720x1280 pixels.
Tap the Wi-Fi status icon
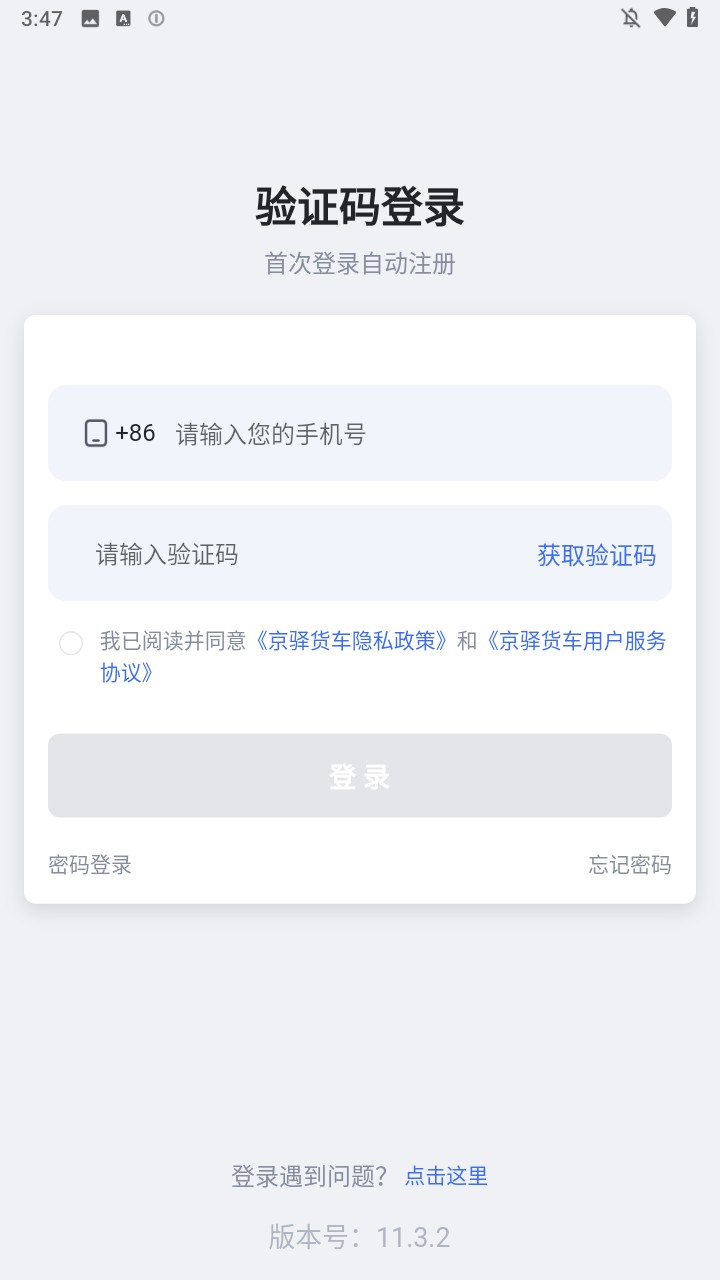667,17
